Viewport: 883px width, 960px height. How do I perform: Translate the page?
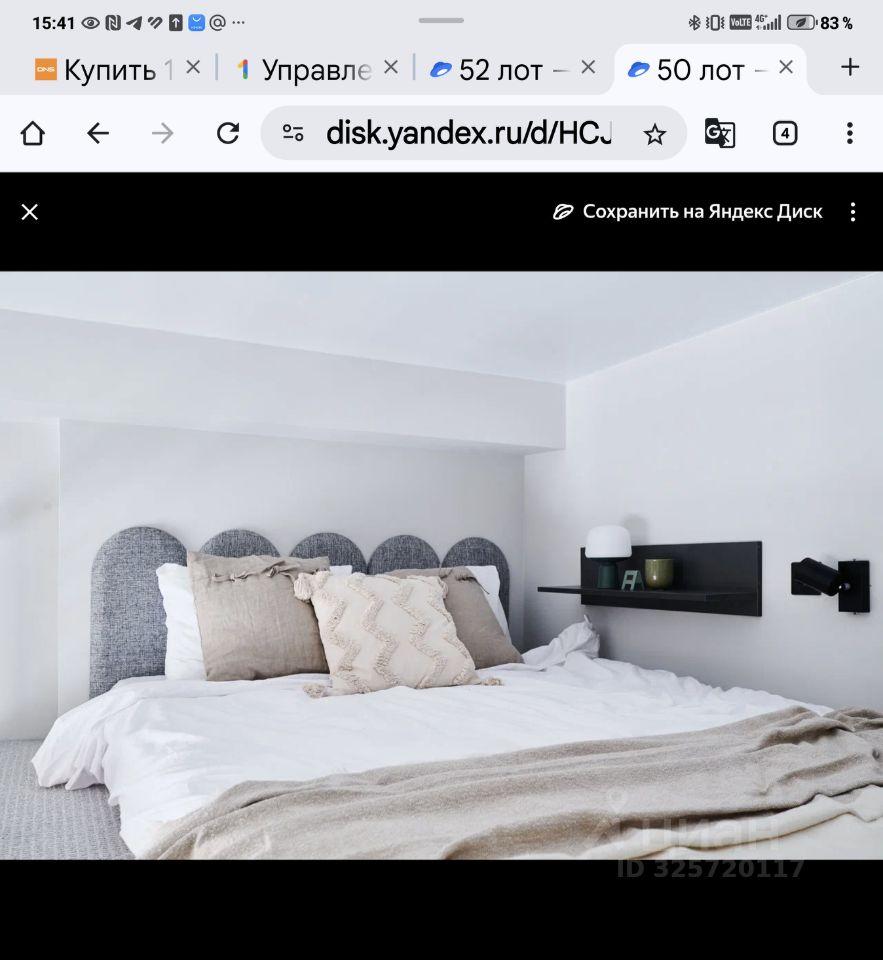(x=720, y=133)
